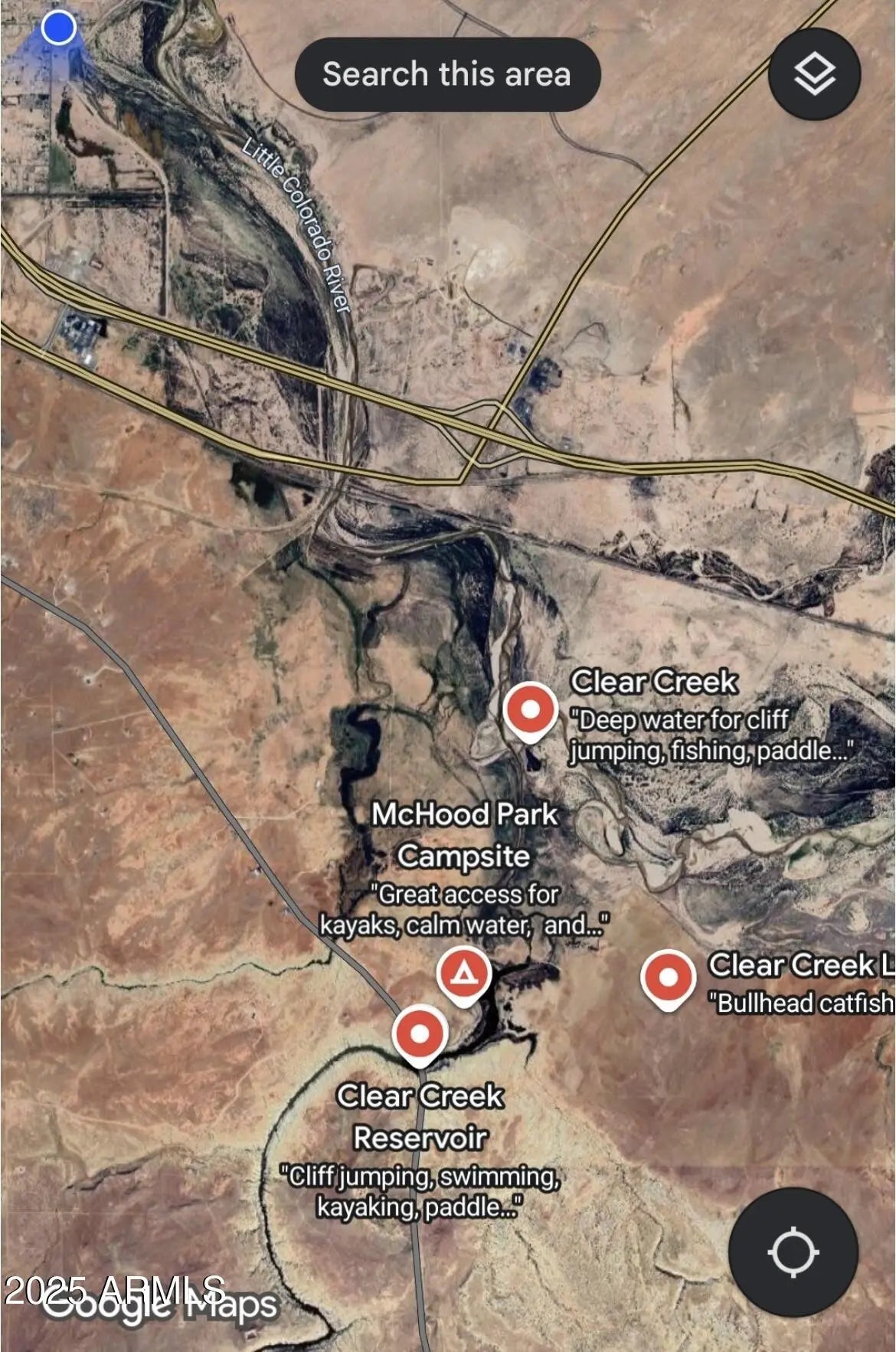Viewport: 896px width, 1352px height.
Task: Select the Clear Creek map pin
Action: (530, 710)
